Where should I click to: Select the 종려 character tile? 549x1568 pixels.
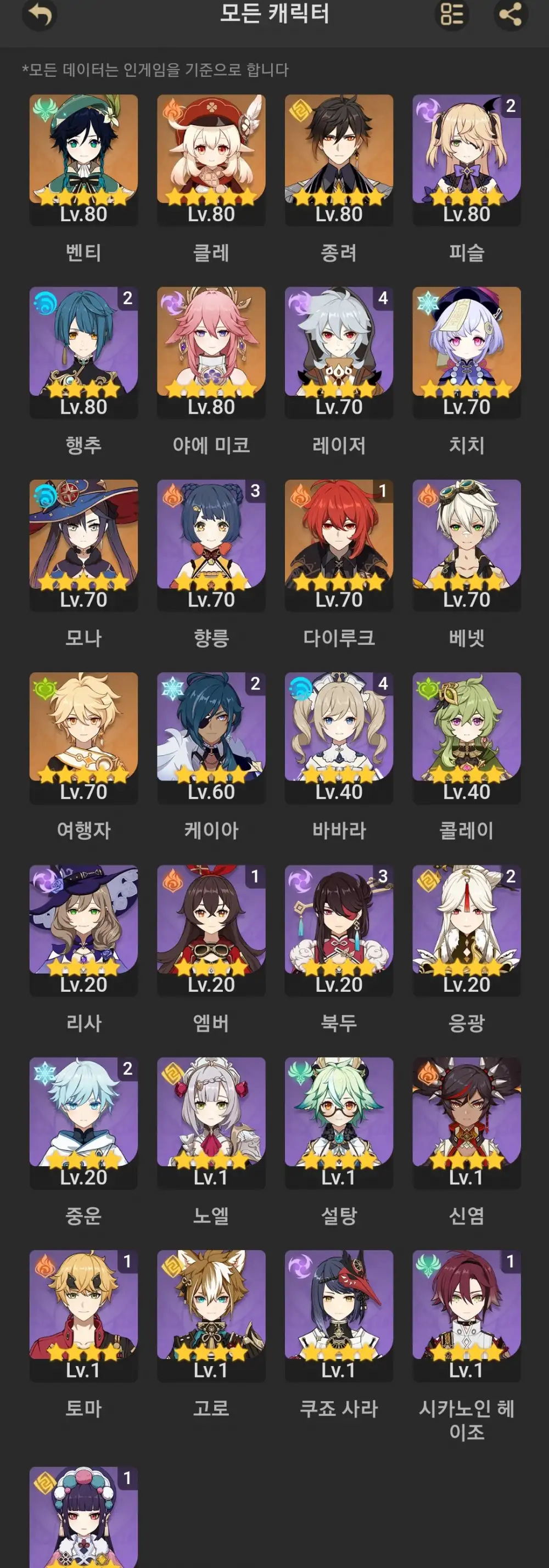[x=339, y=160]
